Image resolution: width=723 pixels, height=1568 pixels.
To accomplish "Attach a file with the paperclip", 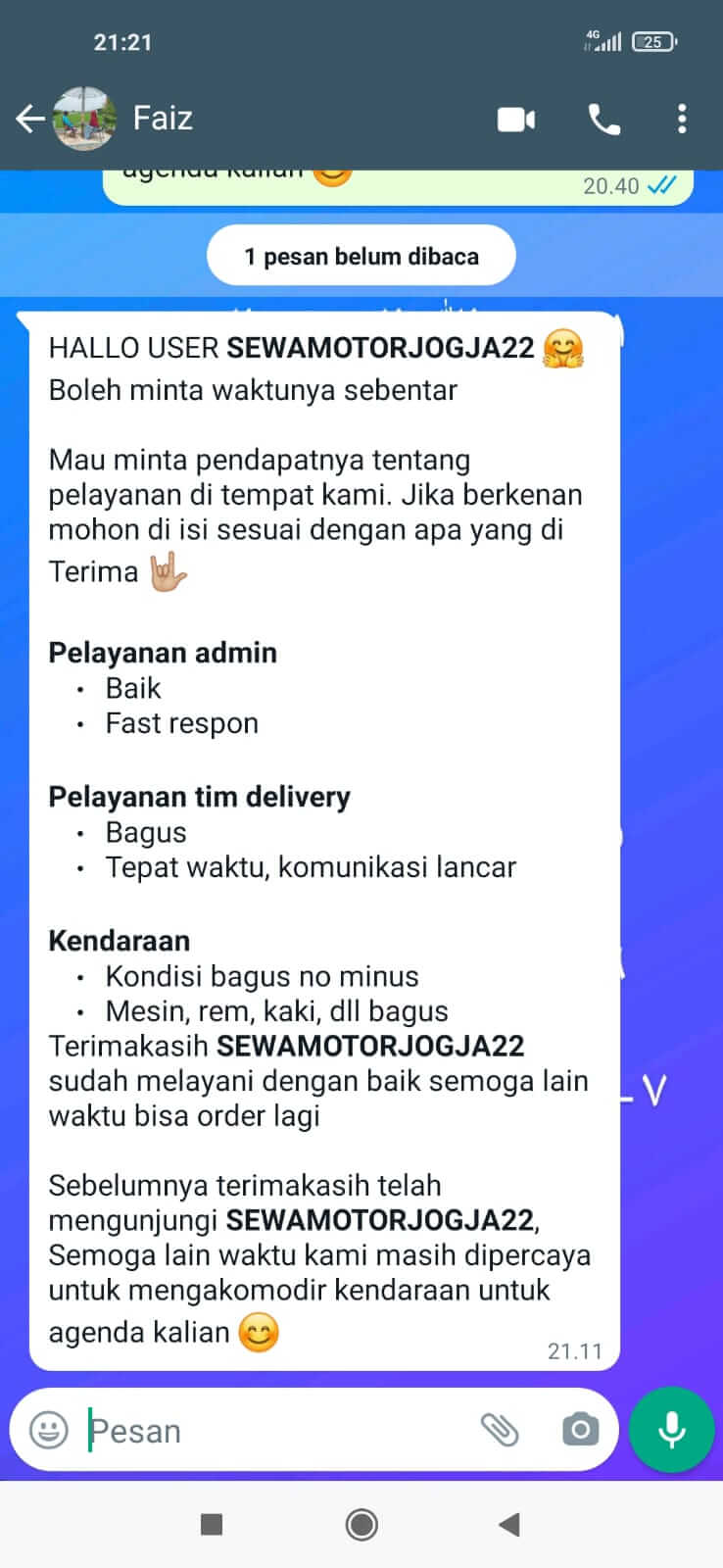I will 500,1430.
